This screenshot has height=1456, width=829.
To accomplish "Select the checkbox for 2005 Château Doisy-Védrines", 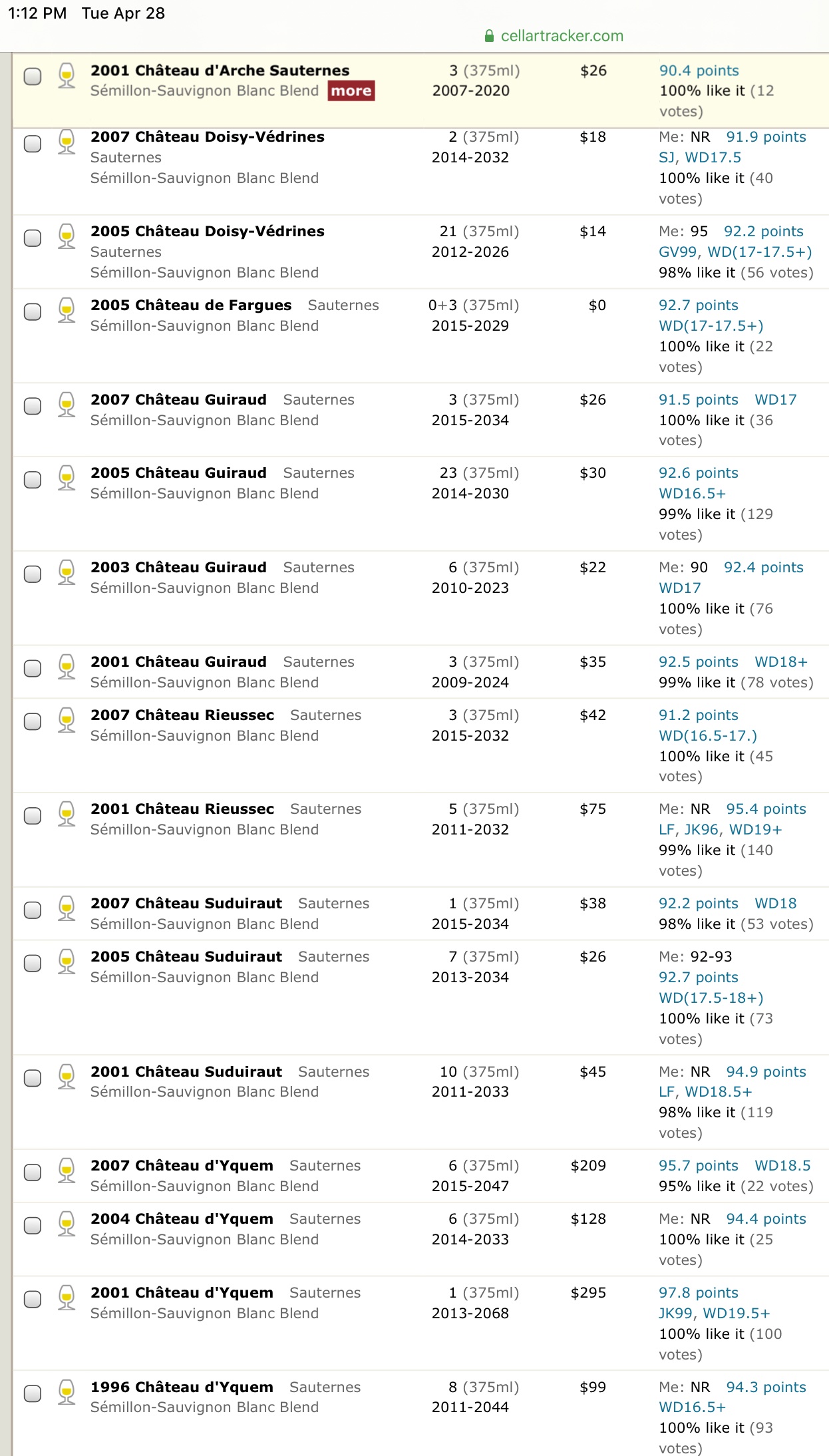I will click(33, 238).
